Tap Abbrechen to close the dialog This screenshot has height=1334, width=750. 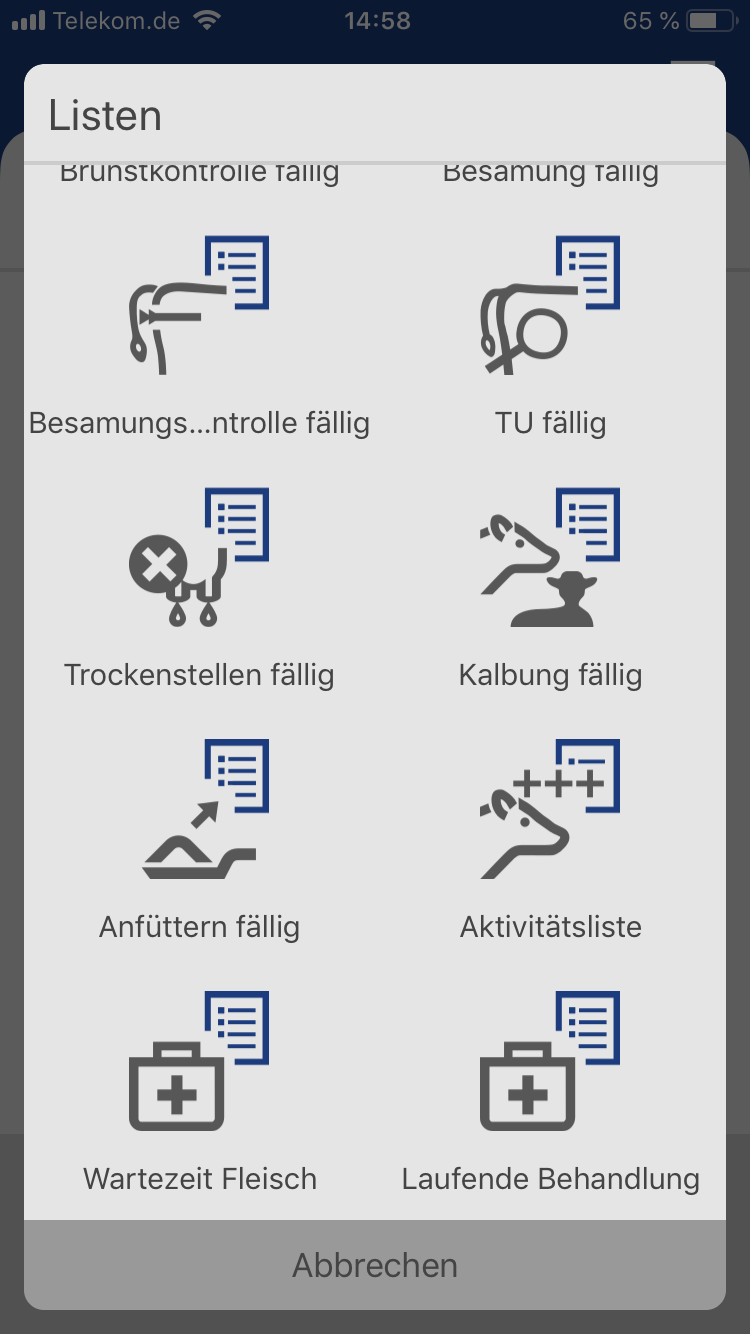pyautogui.click(x=375, y=1265)
